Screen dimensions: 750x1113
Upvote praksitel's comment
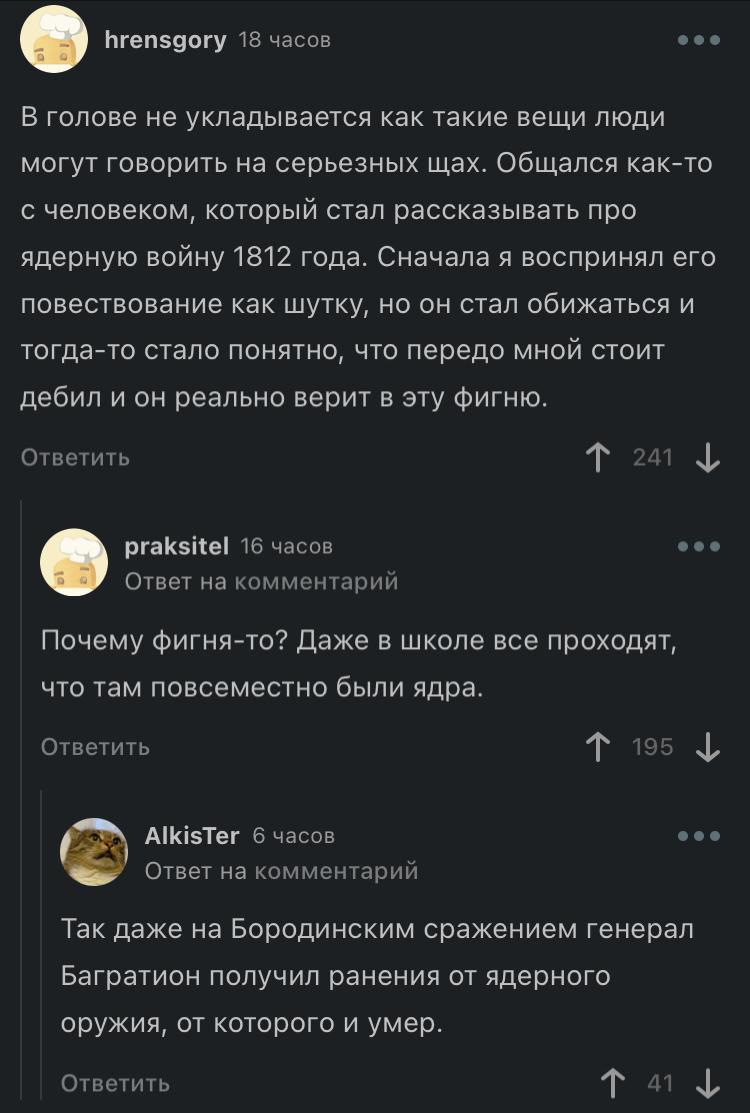[x=598, y=747]
